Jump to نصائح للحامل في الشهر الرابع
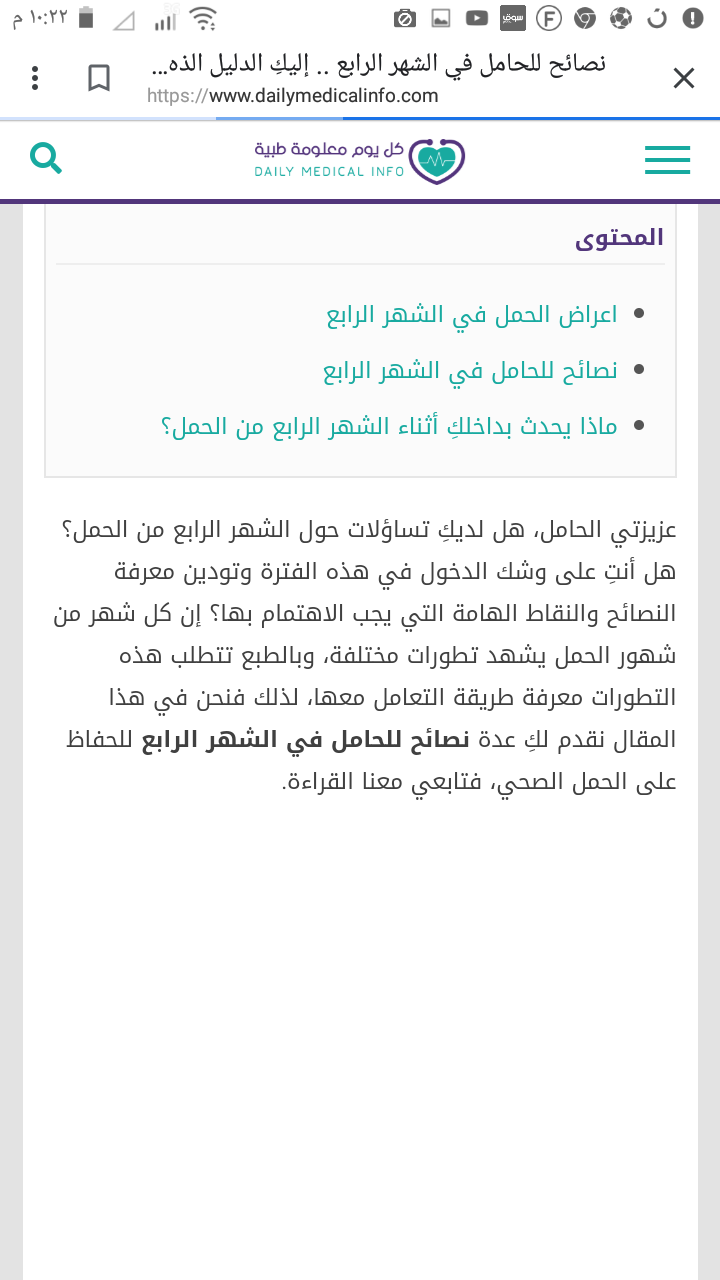The height and width of the screenshot is (1280, 720). [470, 370]
